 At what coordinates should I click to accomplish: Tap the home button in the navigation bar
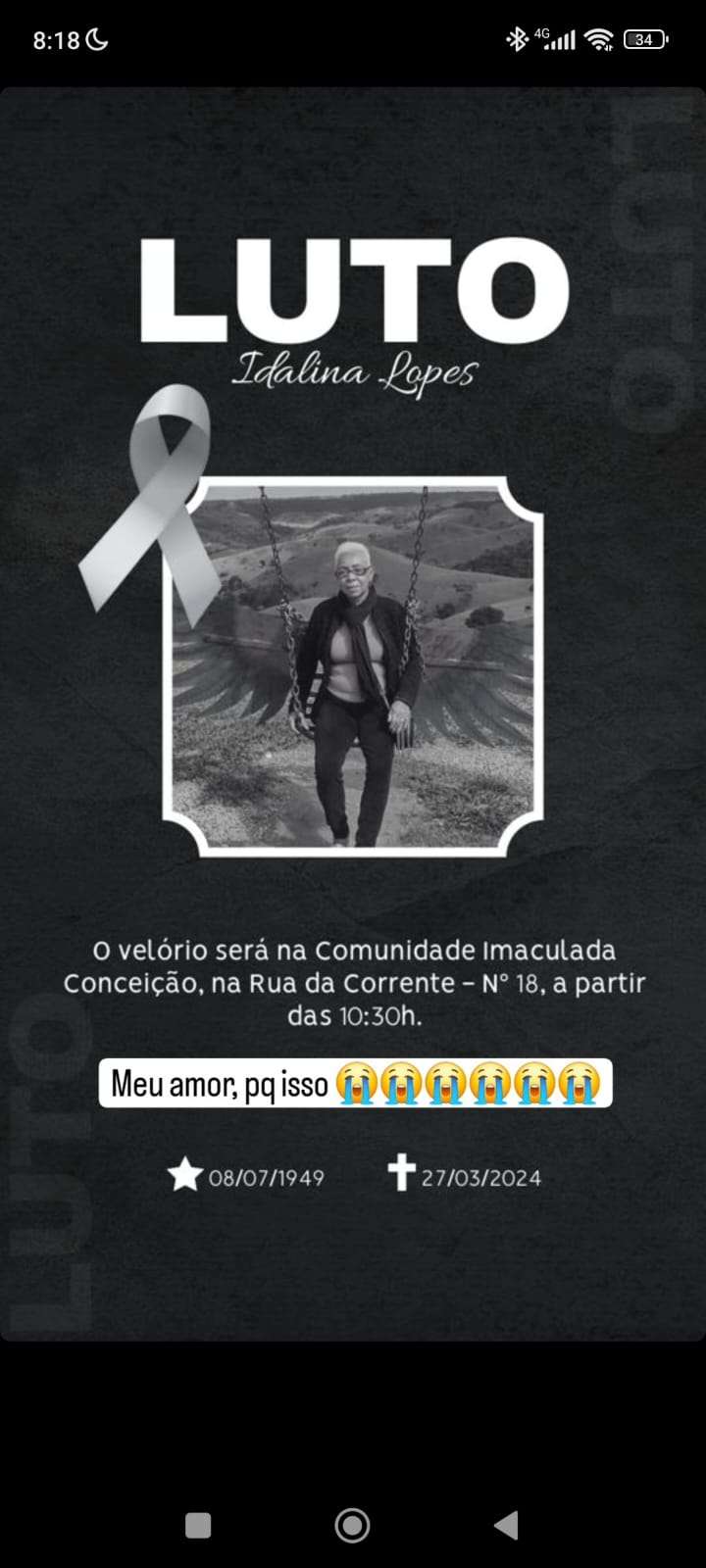click(x=352, y=1525)
